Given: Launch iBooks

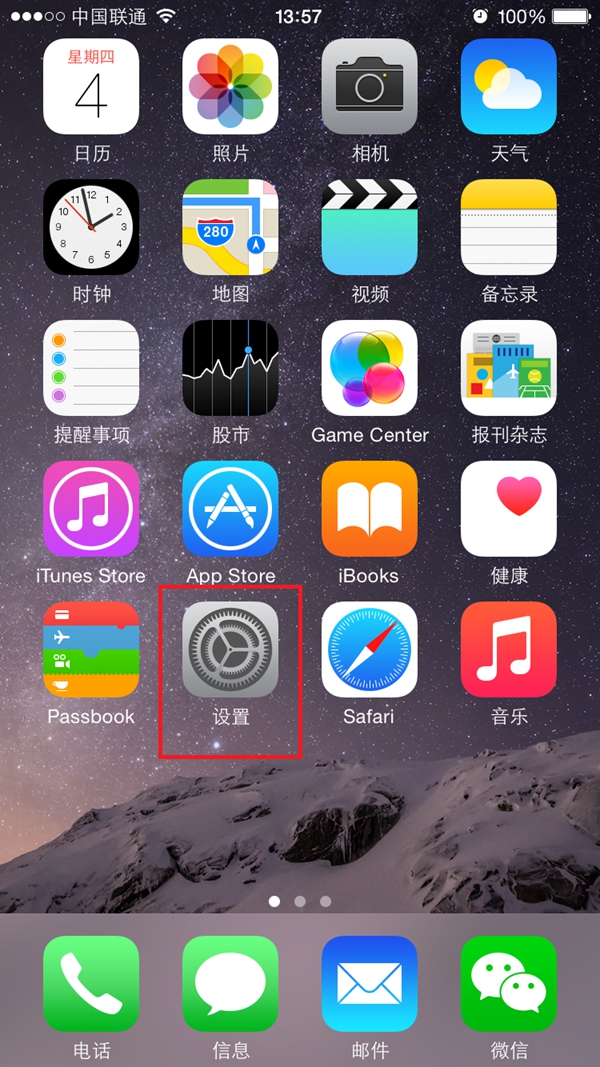Looking at the screenshot, I should pos(369,509).
